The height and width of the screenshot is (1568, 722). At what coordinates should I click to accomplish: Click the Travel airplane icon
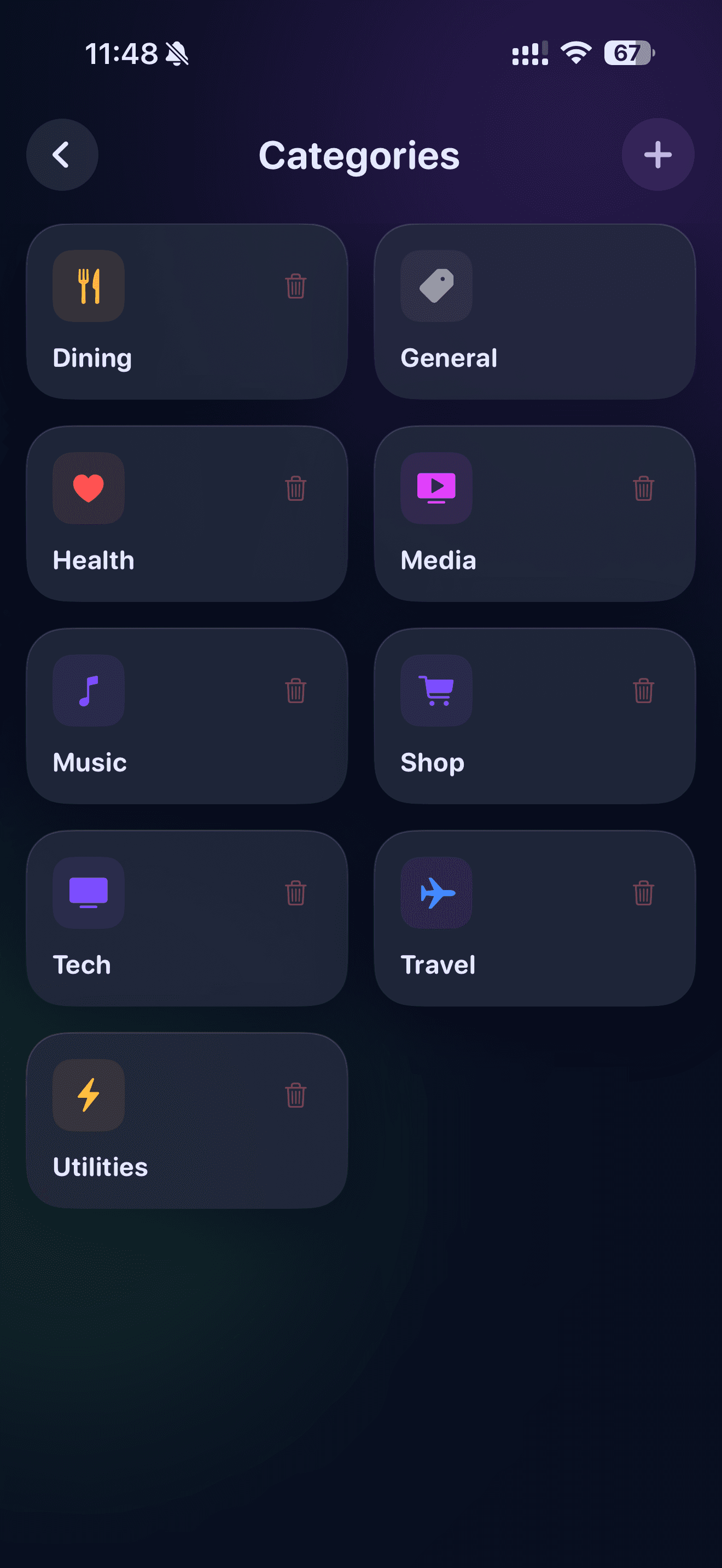436,893
